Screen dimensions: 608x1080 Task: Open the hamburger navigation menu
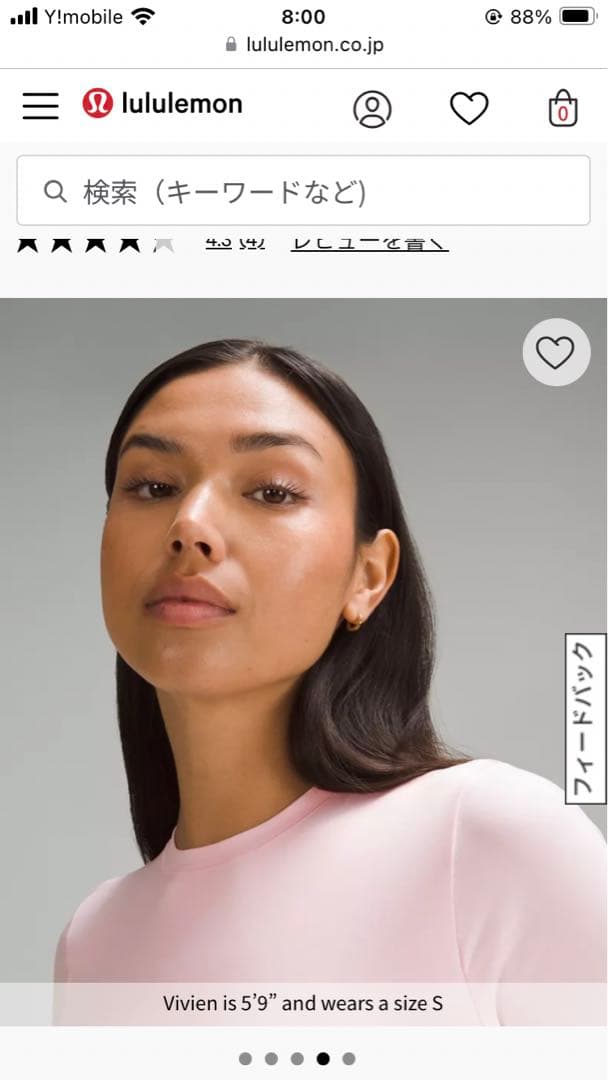coord(40,105)
